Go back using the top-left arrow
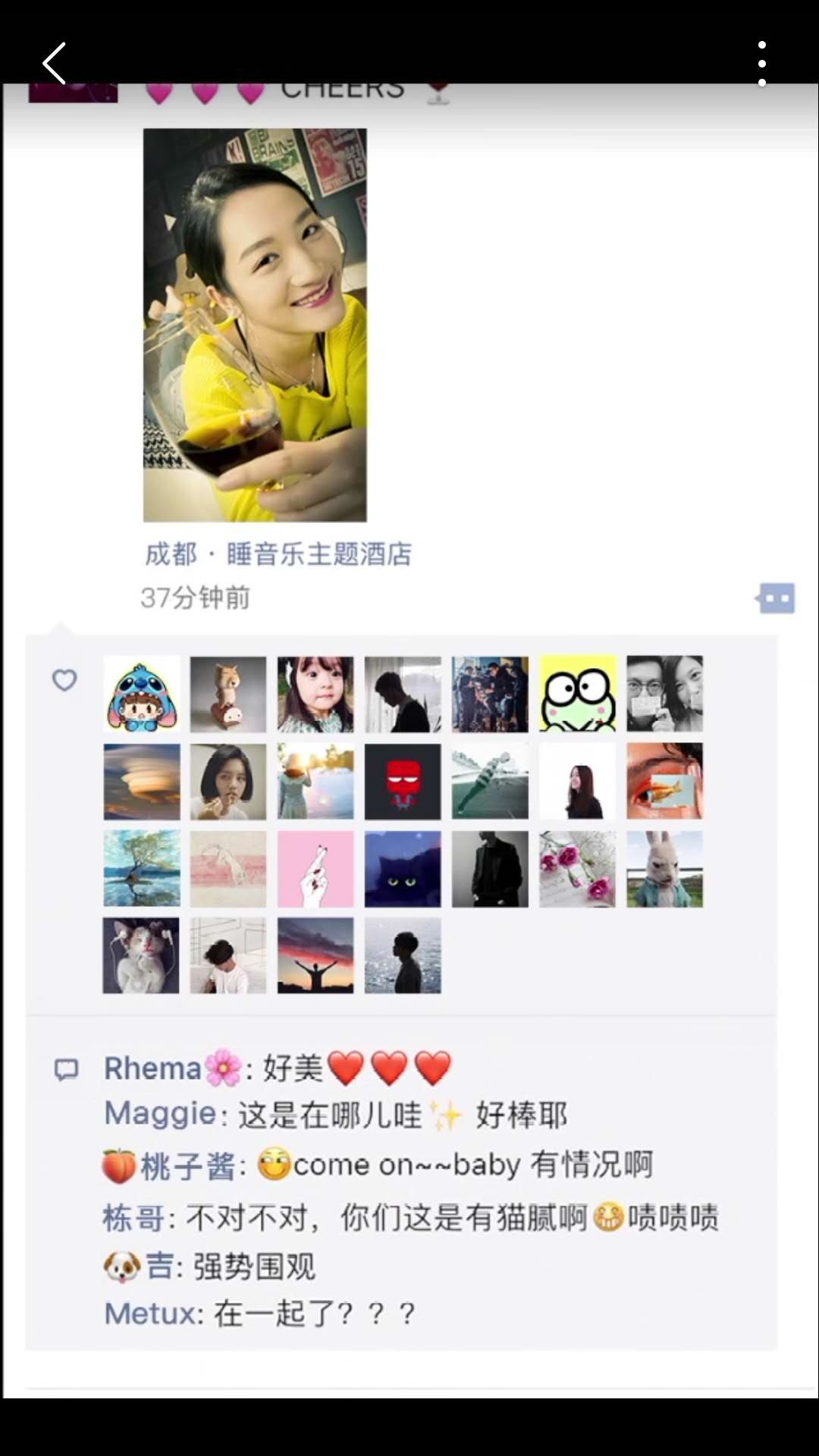819x1456 pixels. [55, 64]
